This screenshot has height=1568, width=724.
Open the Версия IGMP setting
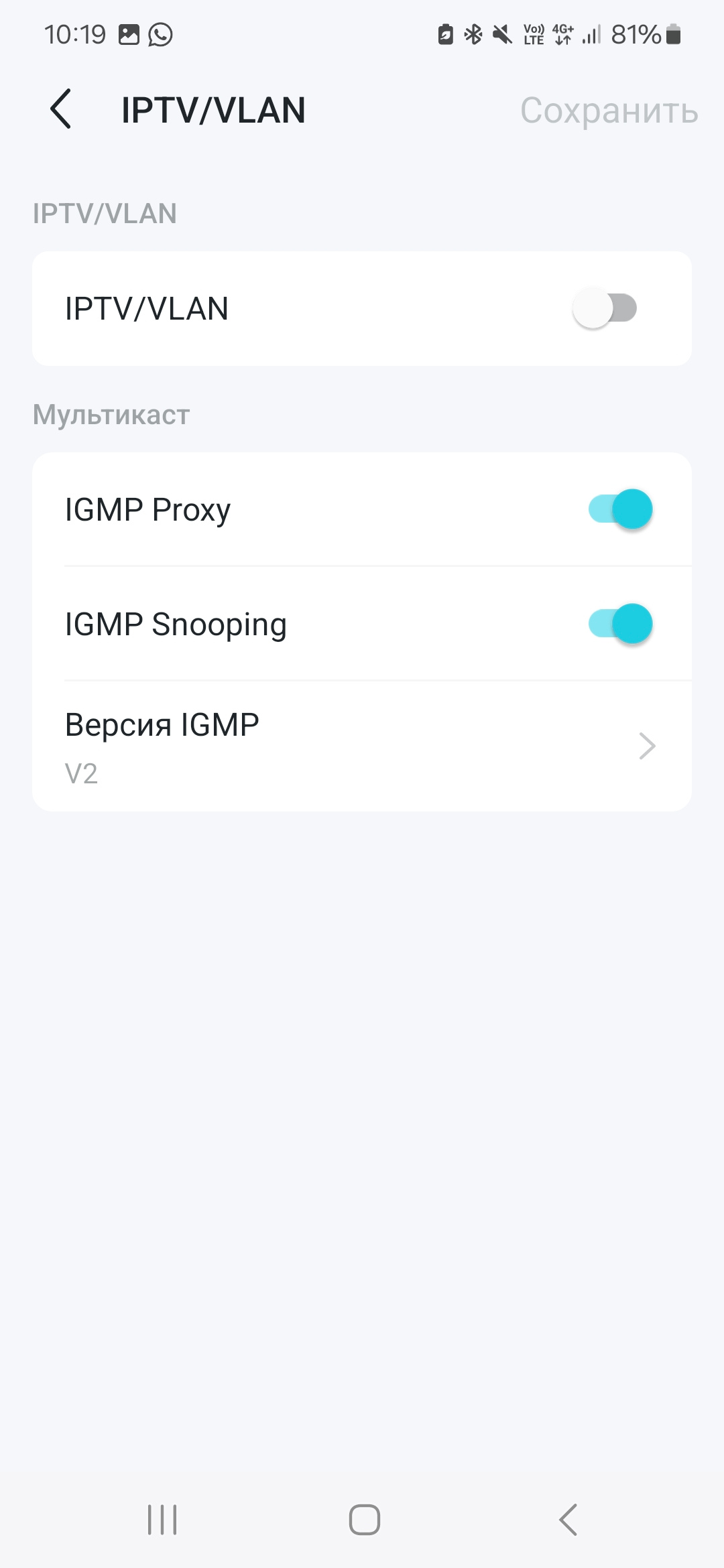point(362,746)
